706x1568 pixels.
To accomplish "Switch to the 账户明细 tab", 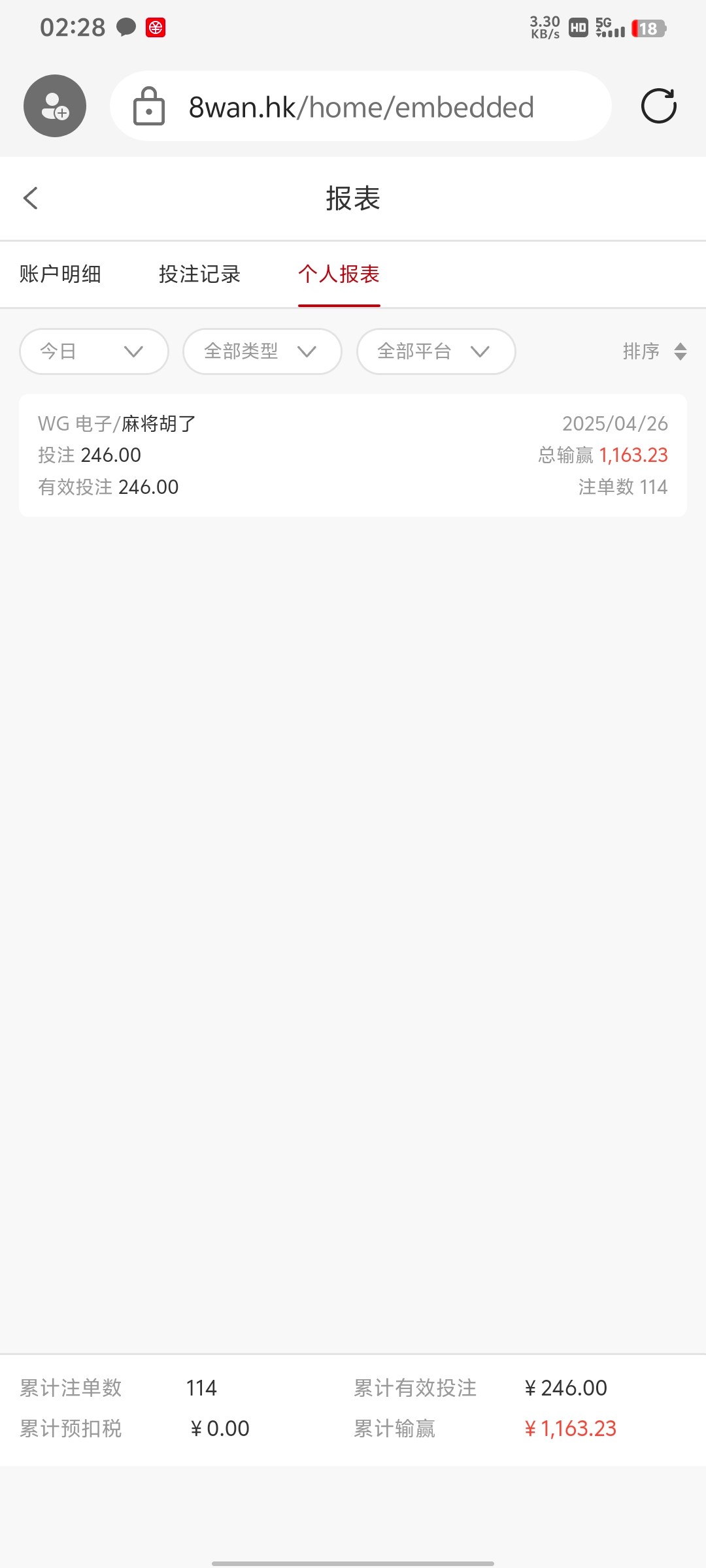I will click(x=60, y=274).
